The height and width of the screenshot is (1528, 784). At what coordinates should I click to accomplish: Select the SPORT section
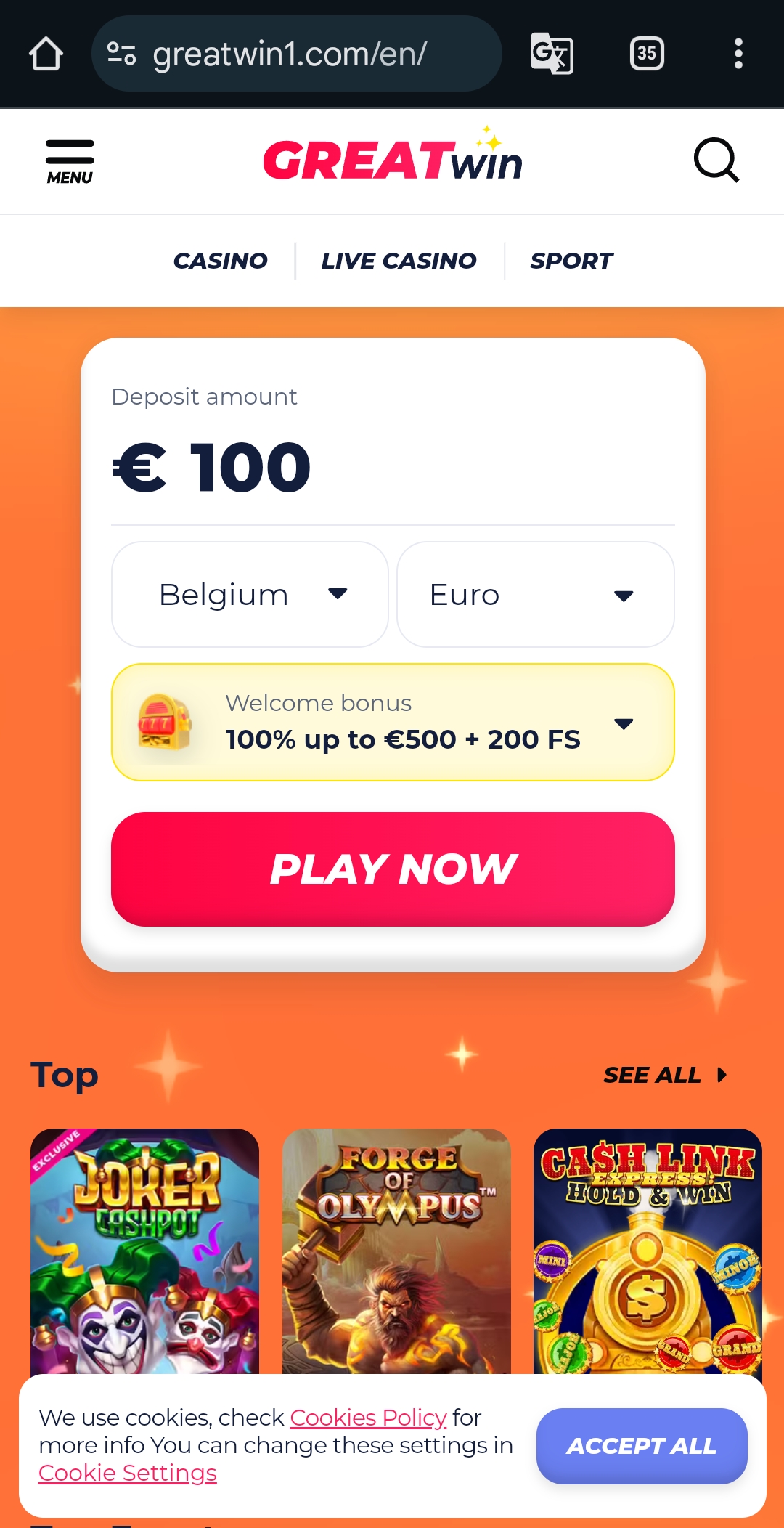click(x=571, y=261)
